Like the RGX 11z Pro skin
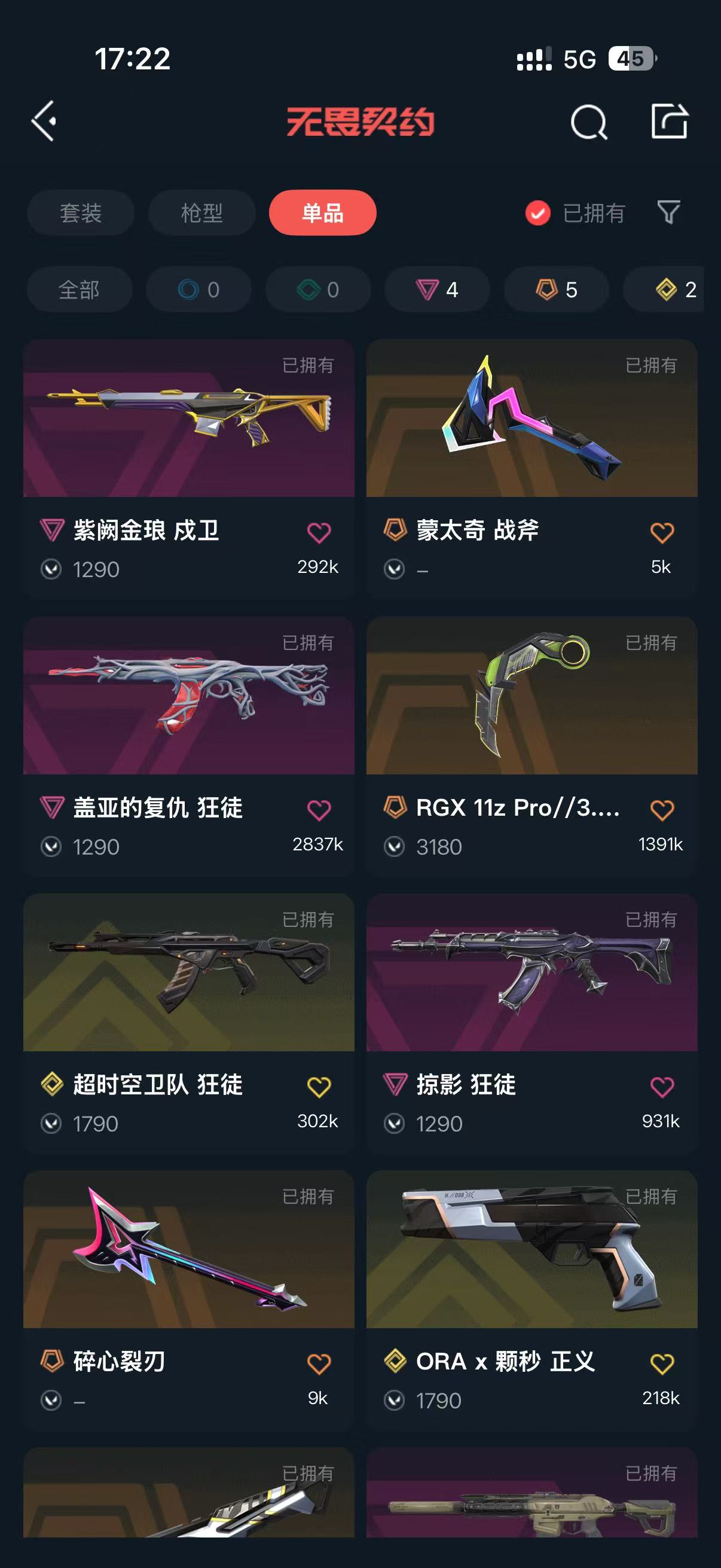This screenshot has height=1568, width=721. [x=662, y=810]
